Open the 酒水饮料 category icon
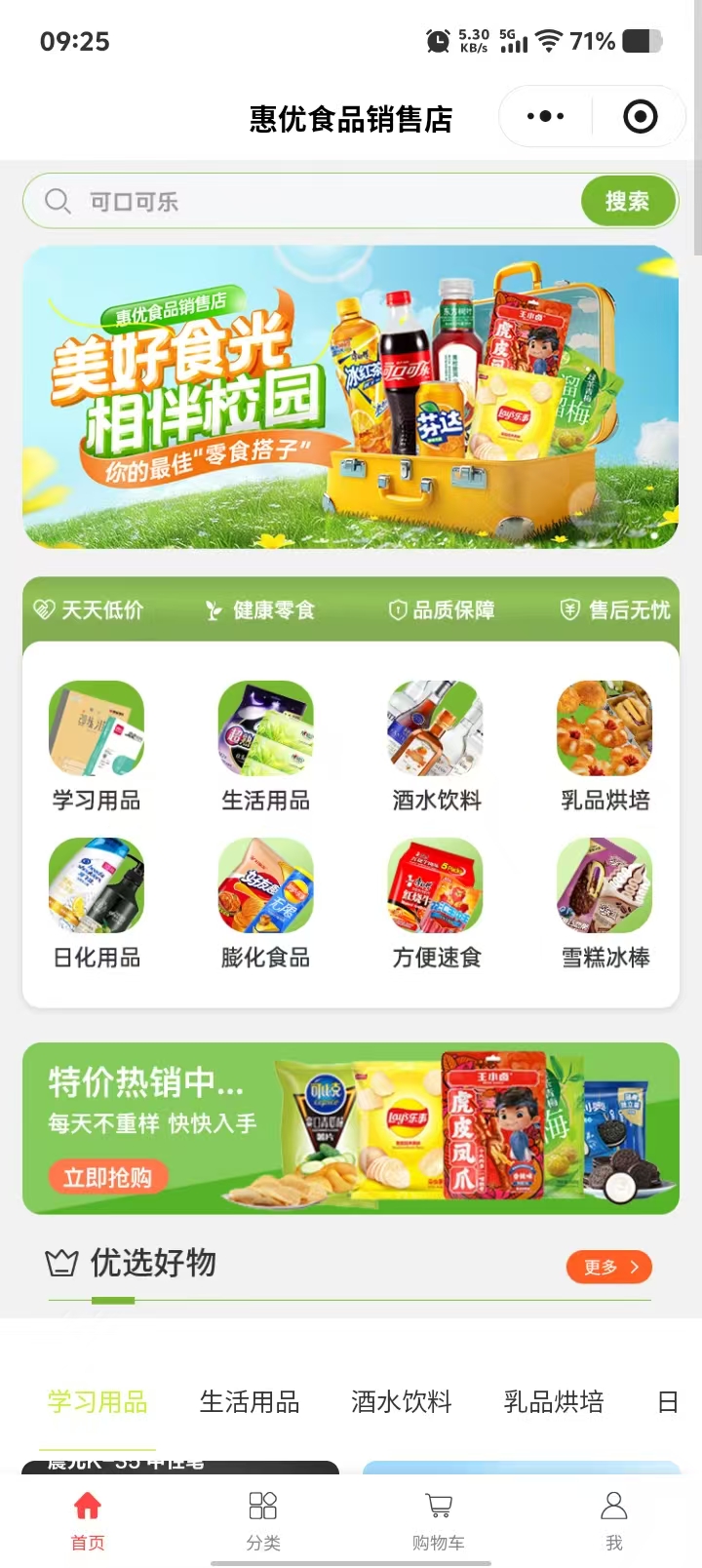 point(436,729)
